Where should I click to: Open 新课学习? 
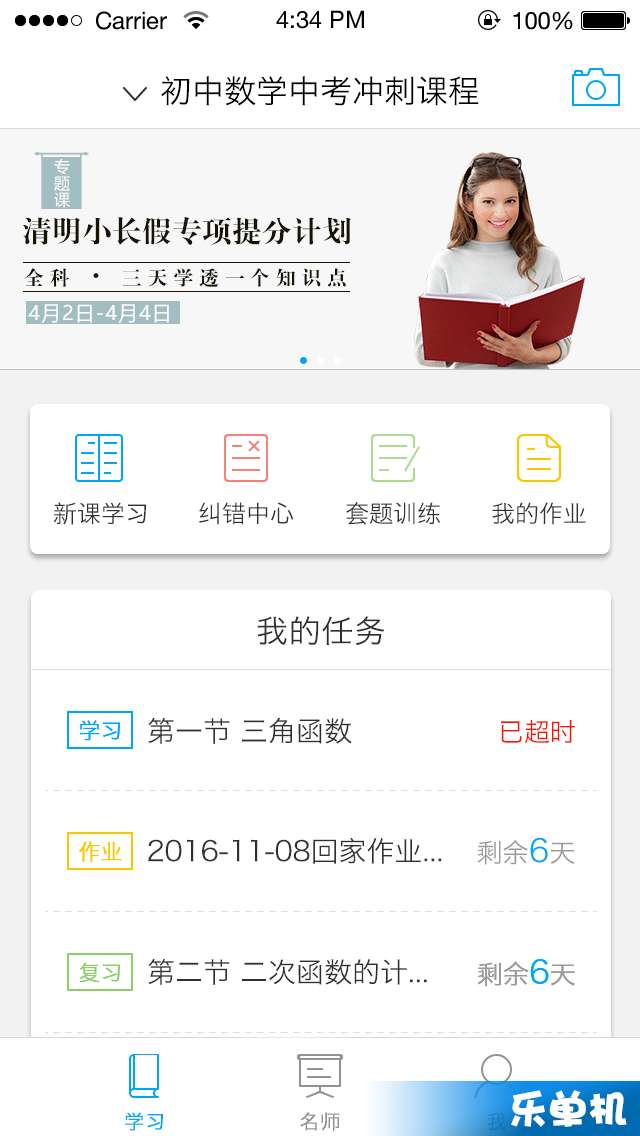[x=100, y=479]
